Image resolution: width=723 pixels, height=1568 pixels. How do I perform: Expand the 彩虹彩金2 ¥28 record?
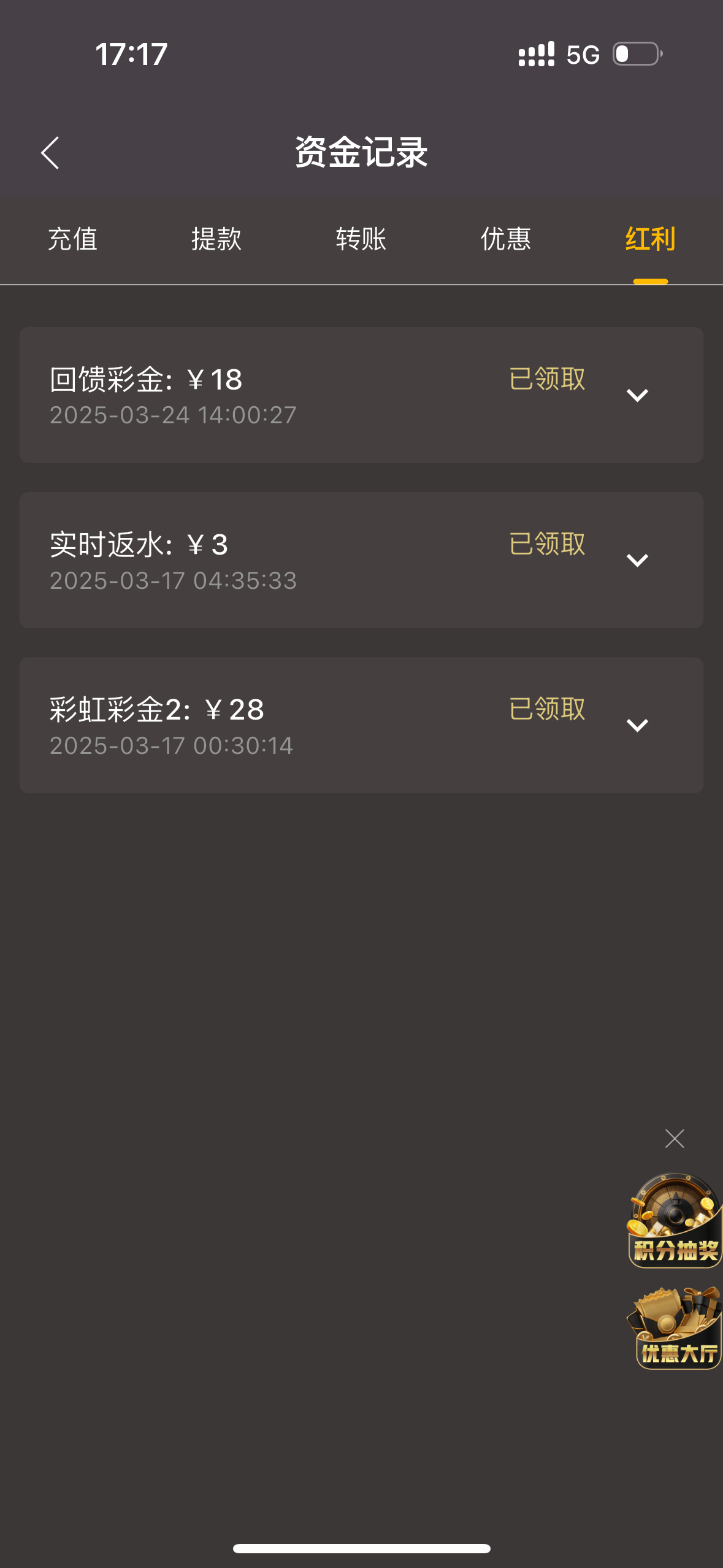click(637, 725)
